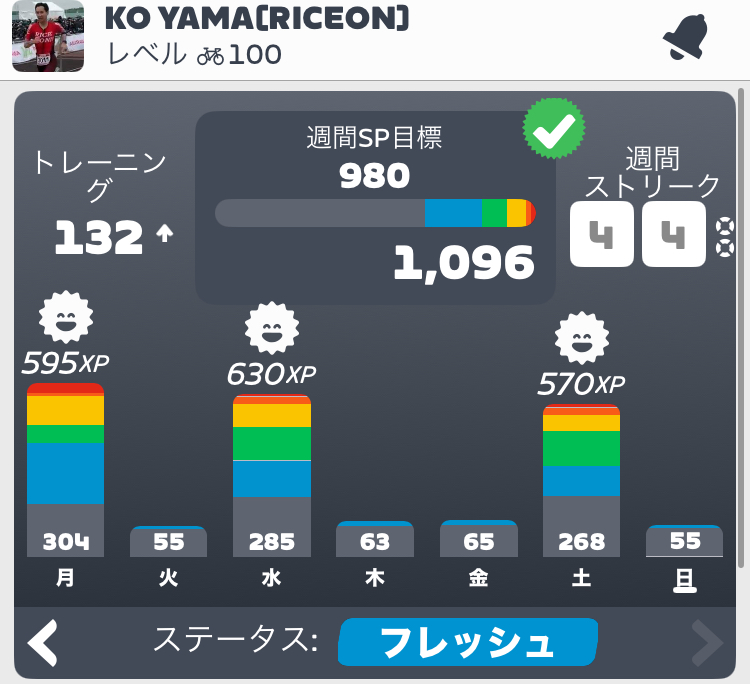Tap the フレッシュ status button
The height and width of the screenshot is (684, 750).
pos(467,642)
